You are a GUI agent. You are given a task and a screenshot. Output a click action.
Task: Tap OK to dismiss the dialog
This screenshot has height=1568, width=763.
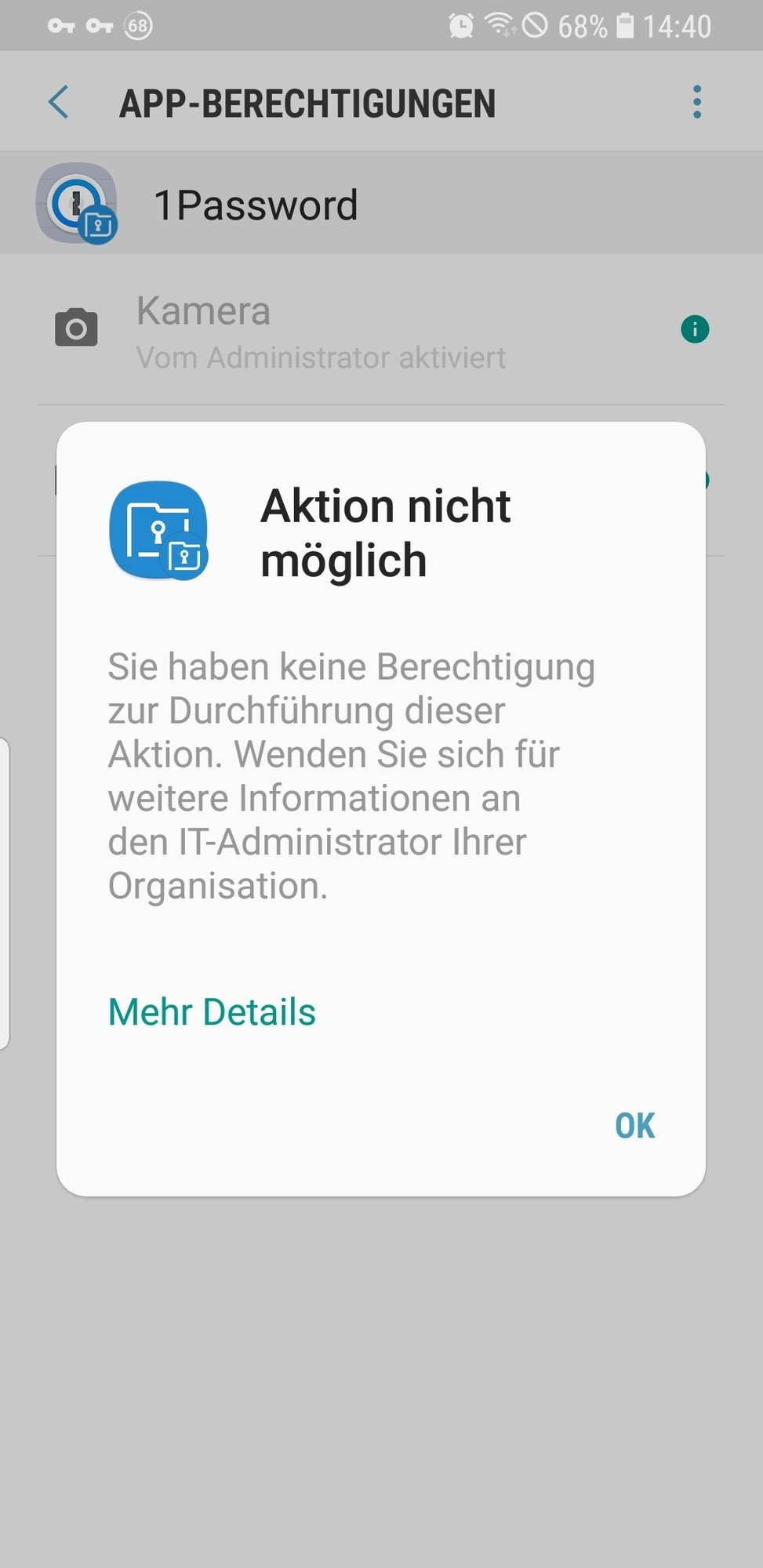634,1126
